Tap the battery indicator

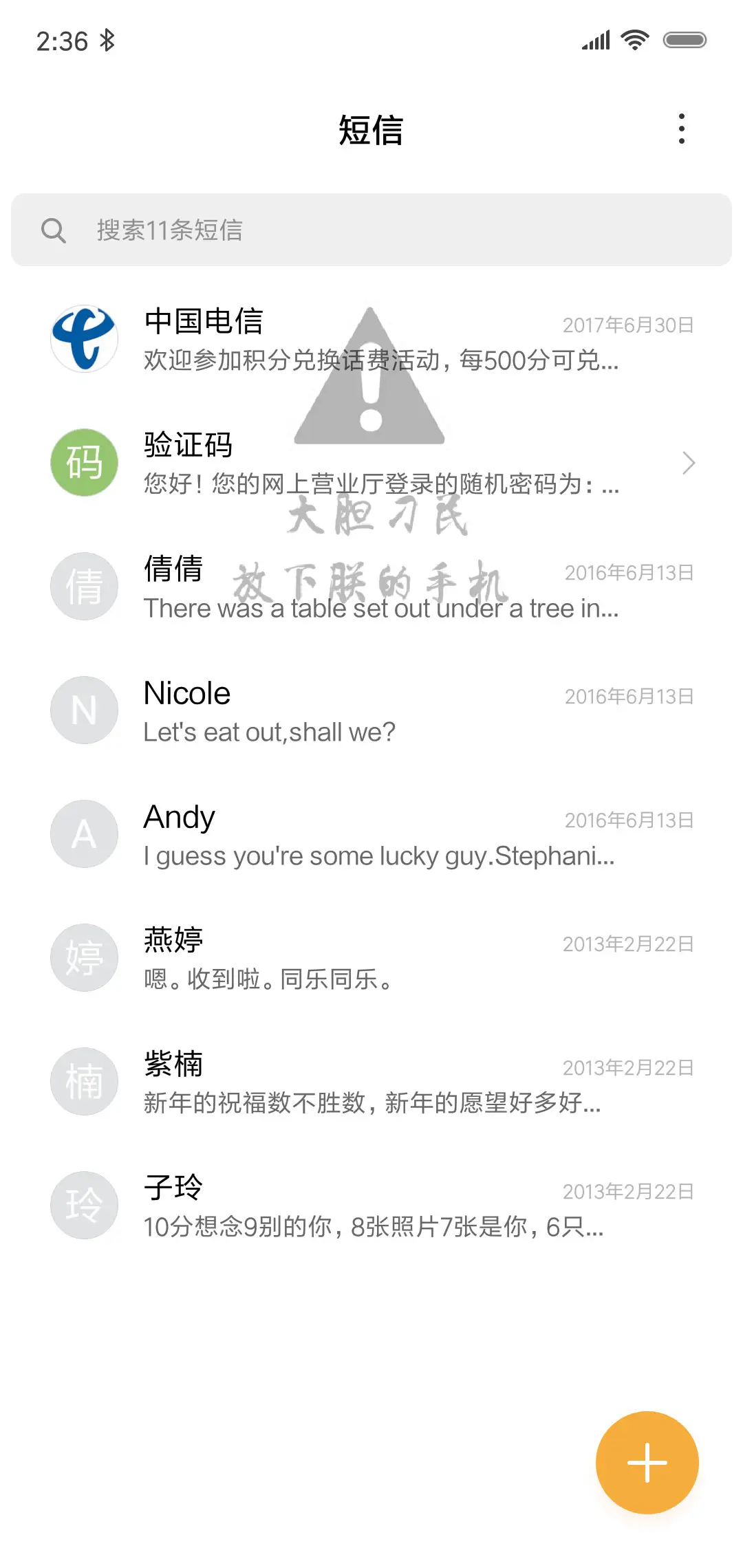[685, 40]
